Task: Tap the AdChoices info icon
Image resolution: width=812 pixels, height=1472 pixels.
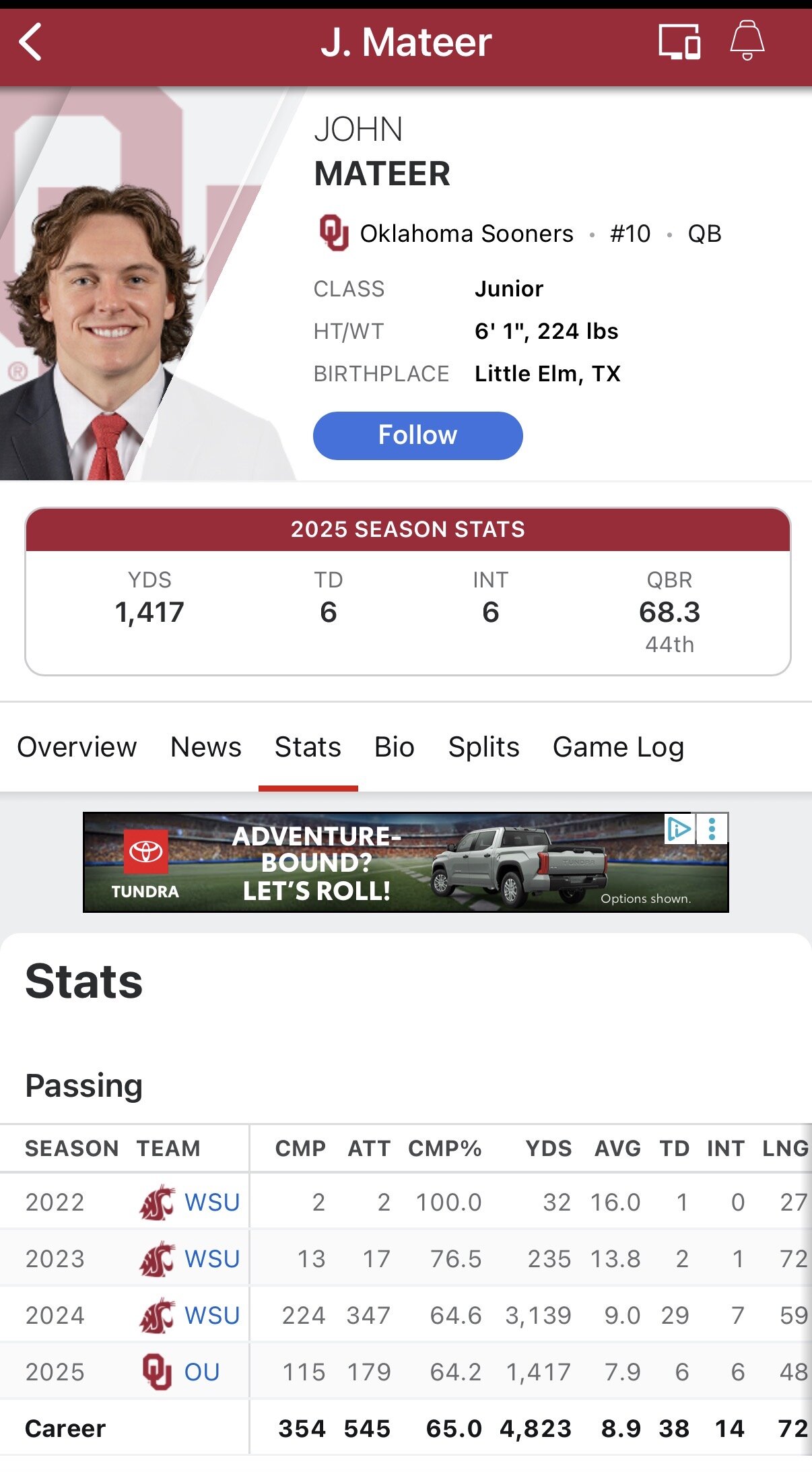Action: coord(678,829)
